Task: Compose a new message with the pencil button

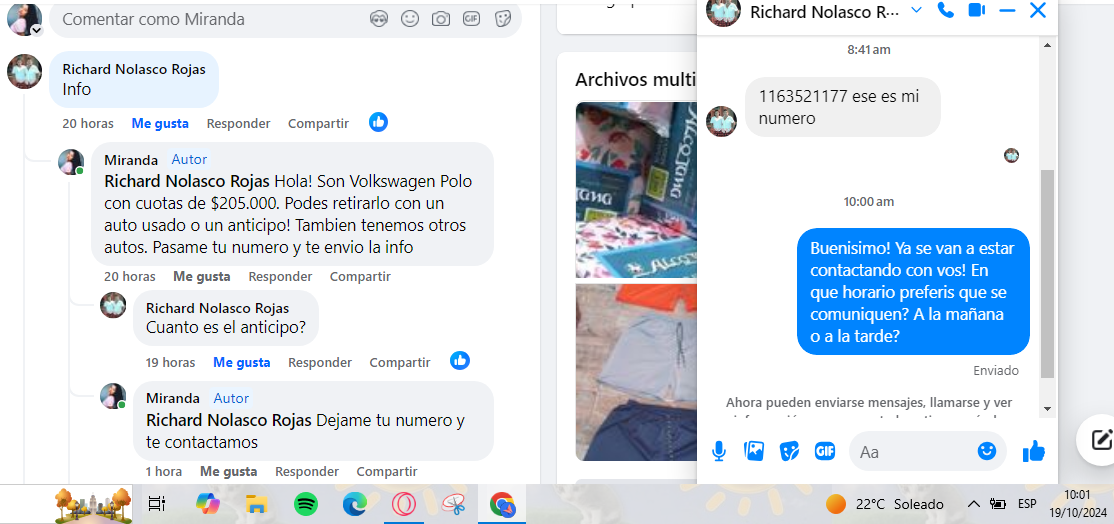Action: click(1101, 439)
